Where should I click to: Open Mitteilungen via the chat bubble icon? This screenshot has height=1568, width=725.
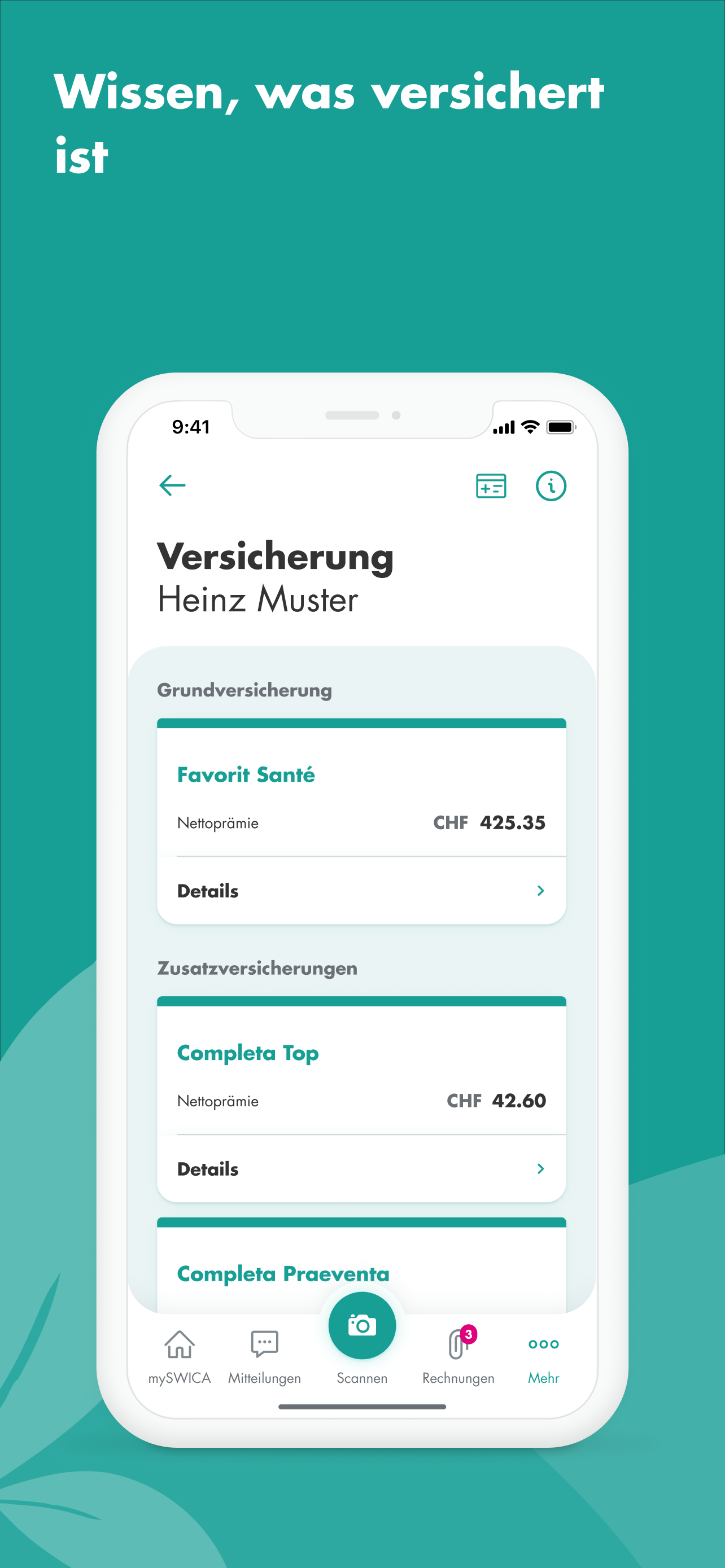click(x=264, y=1343)
